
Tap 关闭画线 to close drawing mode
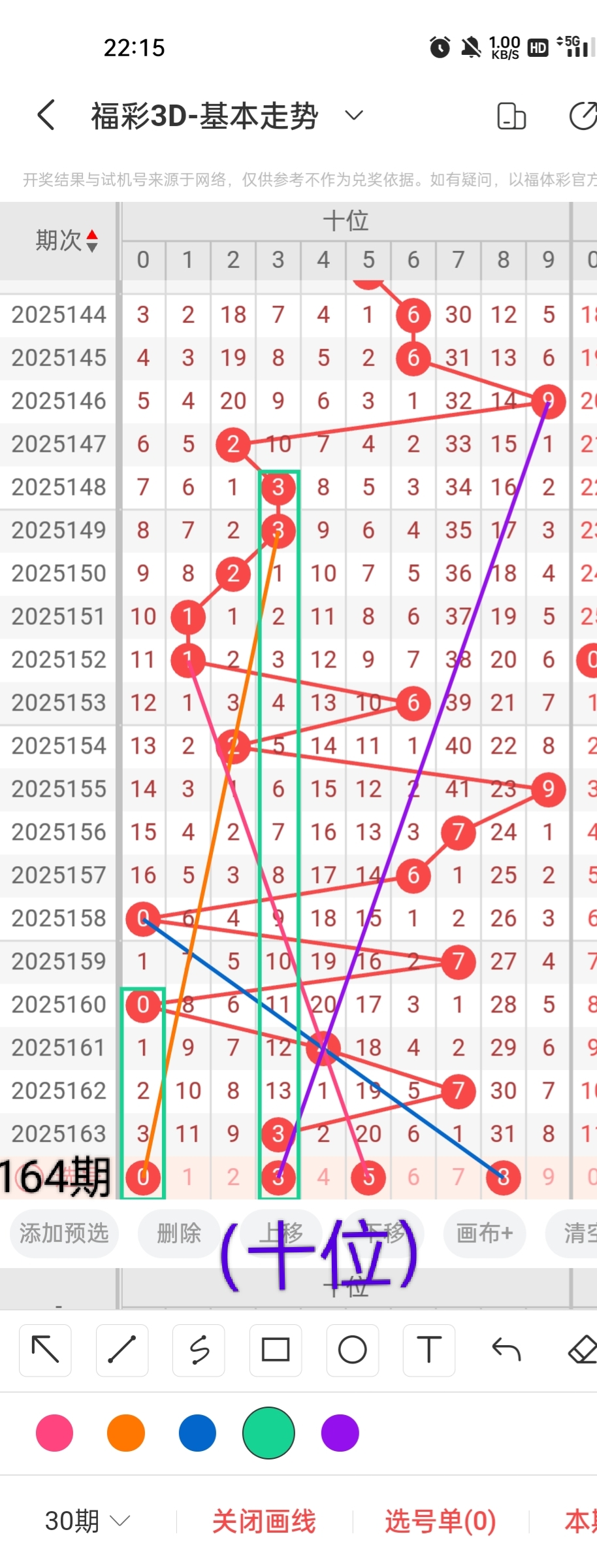(264, 1522)
